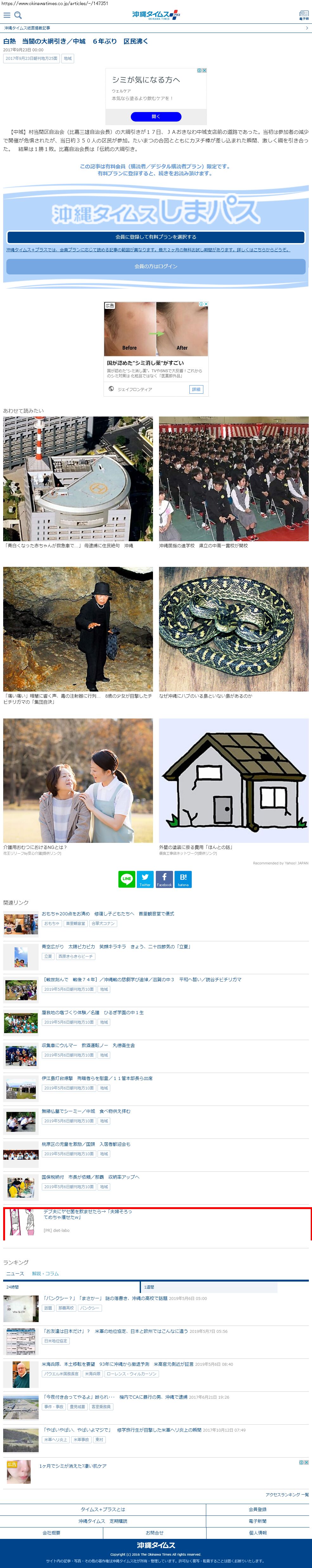The width and height of the screenshot is (312, 1568).
Task: Open the habu snake article thumbnail
Action: (x=233, y=629)
